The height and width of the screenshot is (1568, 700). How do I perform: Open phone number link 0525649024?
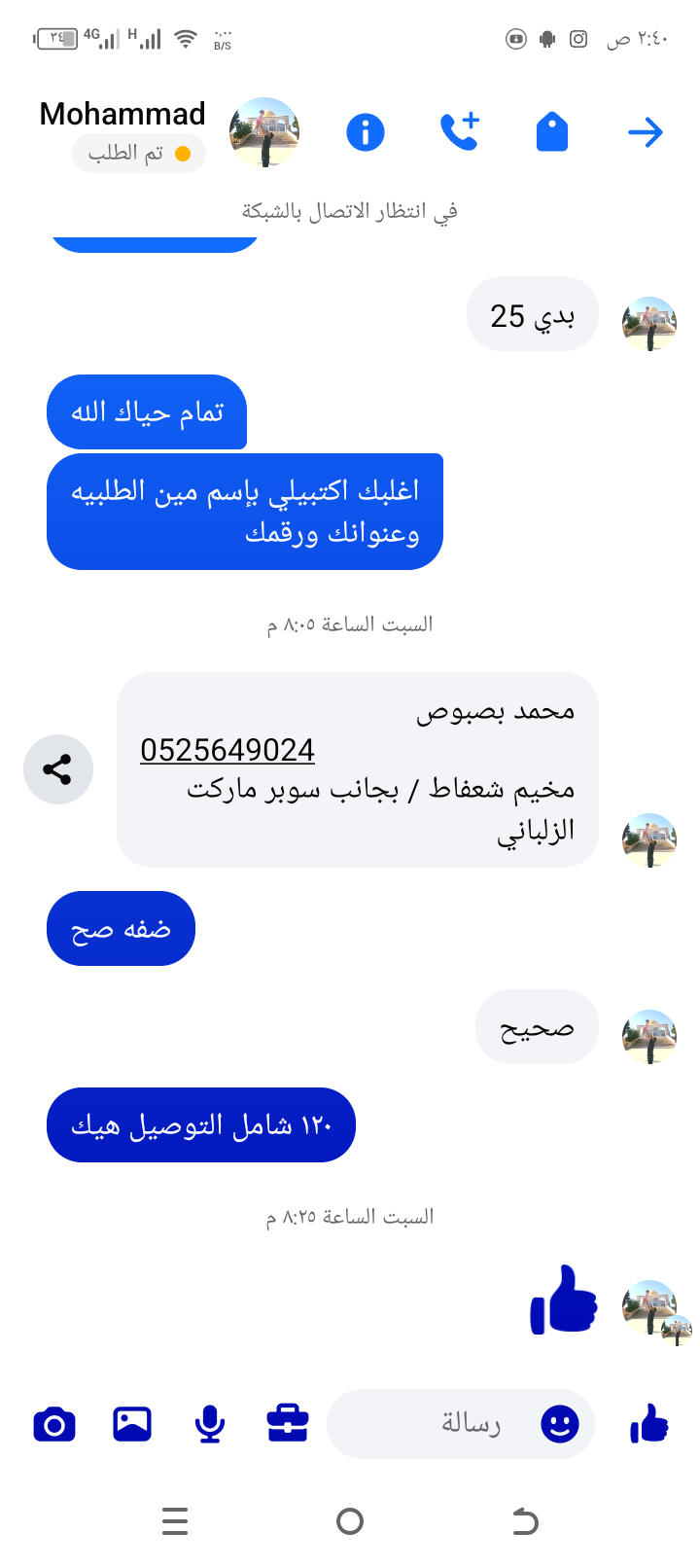[x=227, y=750]
